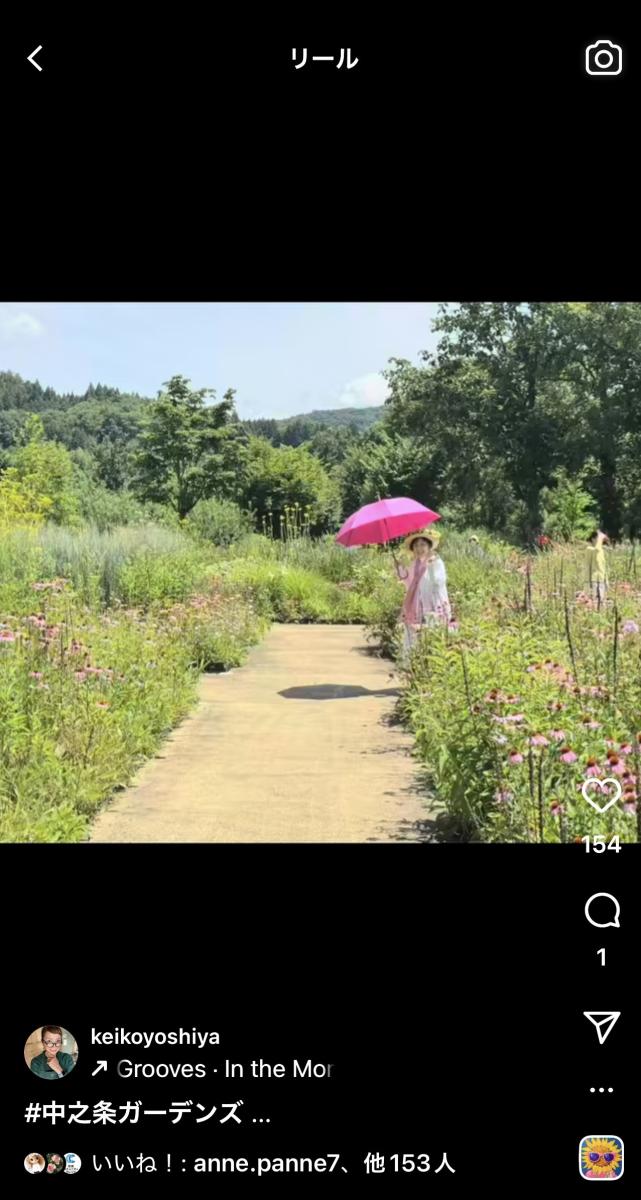The image size is (641, 1200).
Task: Go back from the Reels screen
Action: coord(35,59)
